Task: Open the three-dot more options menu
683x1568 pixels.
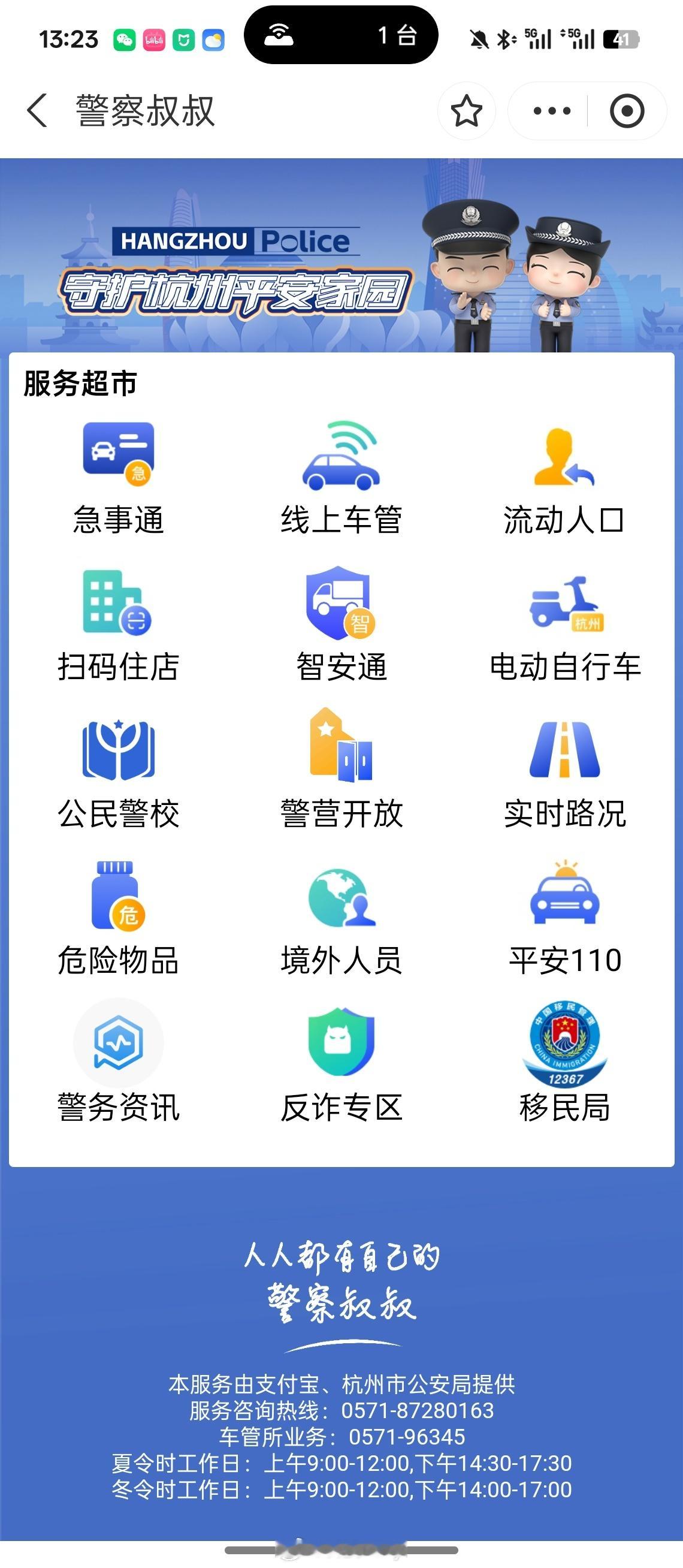Action: (x=552, y=111)
